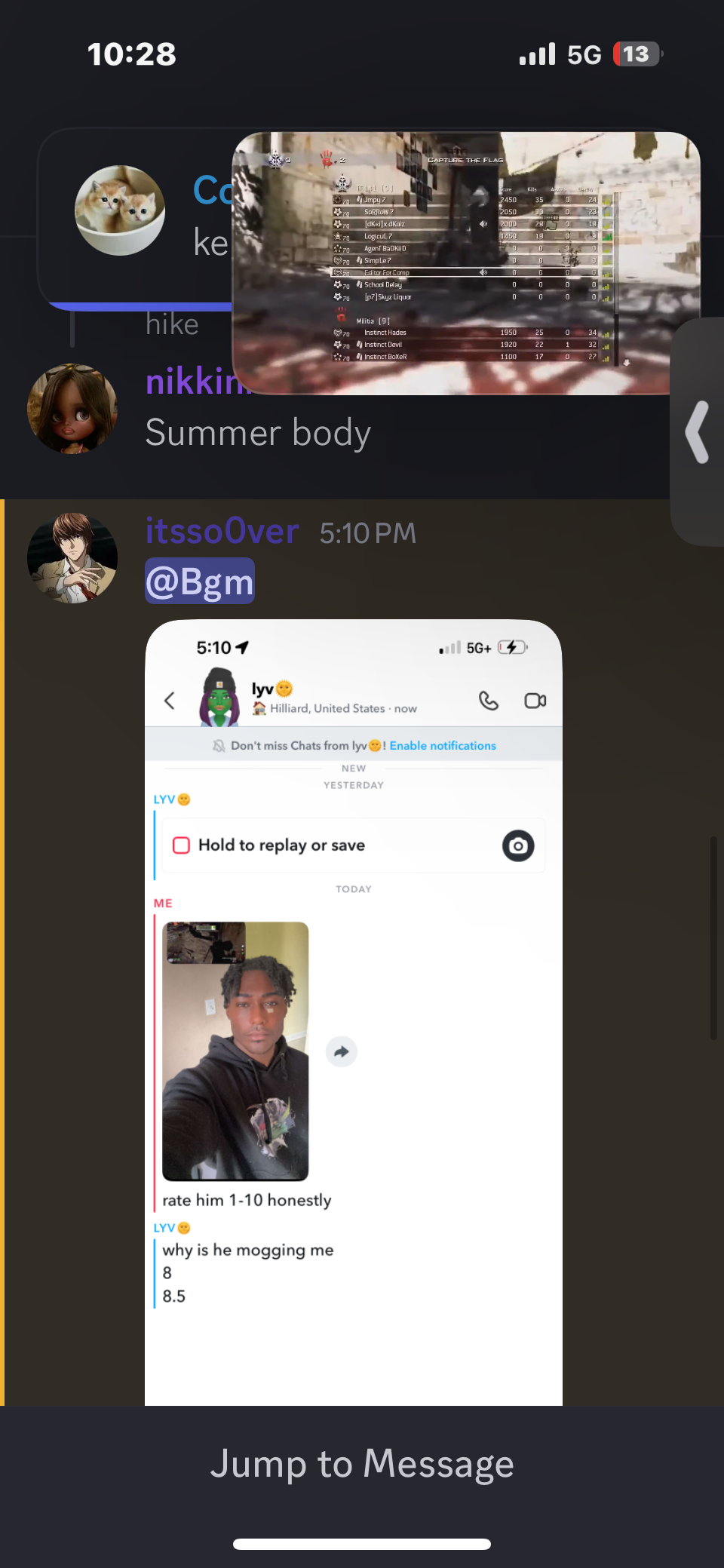724x1568 pixels.
Task: Open the Snapchat screenshot image attachment
Action: click(353, 1011)
